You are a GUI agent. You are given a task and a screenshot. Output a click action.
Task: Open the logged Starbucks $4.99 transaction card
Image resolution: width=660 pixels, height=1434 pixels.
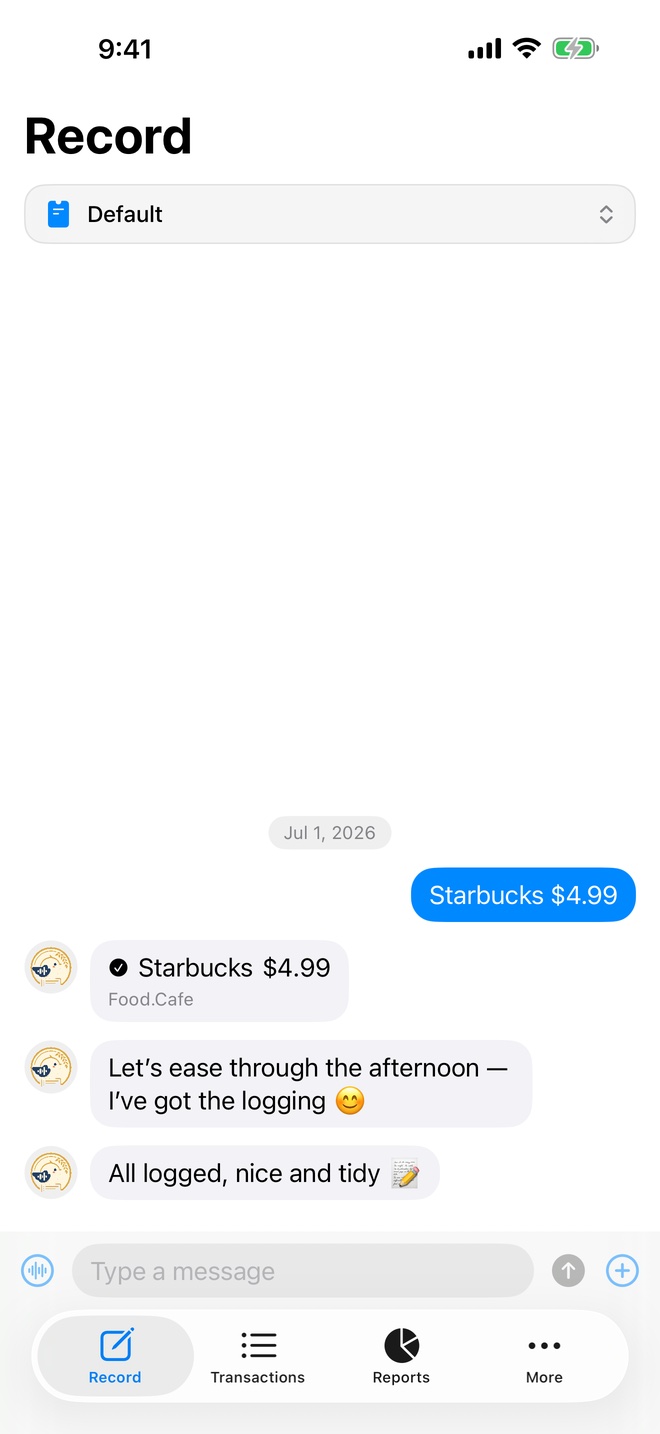point(219,981)
